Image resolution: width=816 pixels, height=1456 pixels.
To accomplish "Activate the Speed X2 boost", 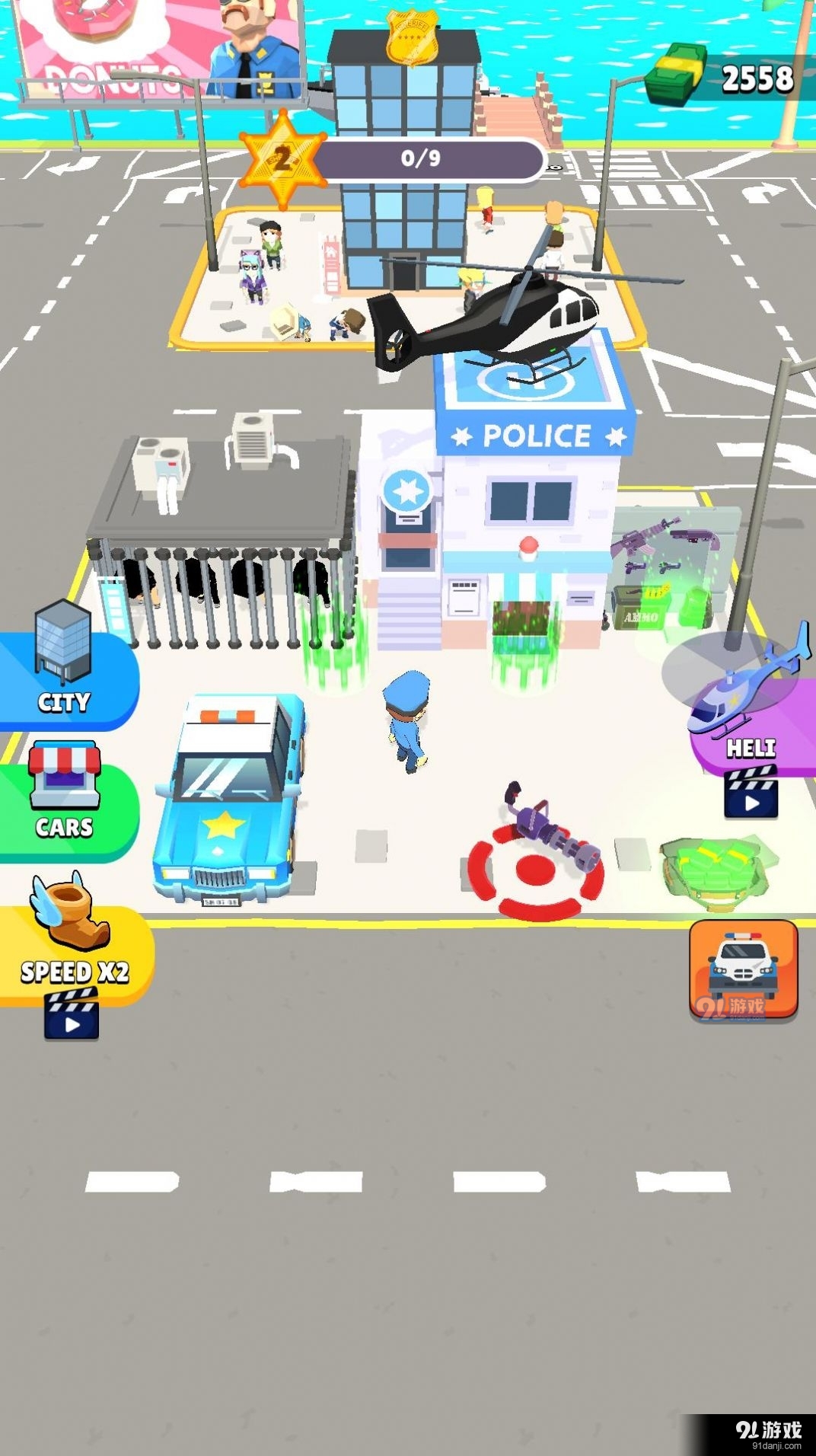I will 72,959.
